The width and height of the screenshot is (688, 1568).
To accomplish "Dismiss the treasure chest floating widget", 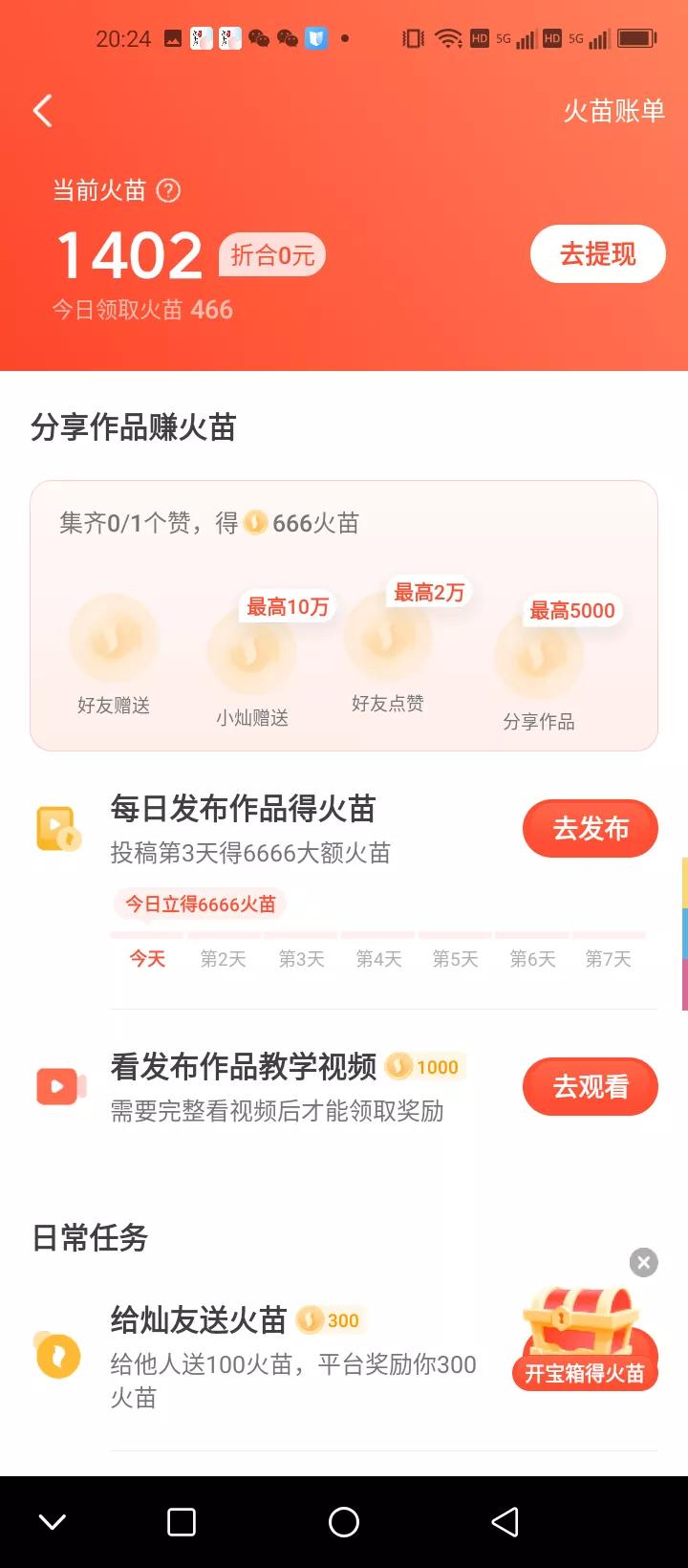I will 644,1263.
